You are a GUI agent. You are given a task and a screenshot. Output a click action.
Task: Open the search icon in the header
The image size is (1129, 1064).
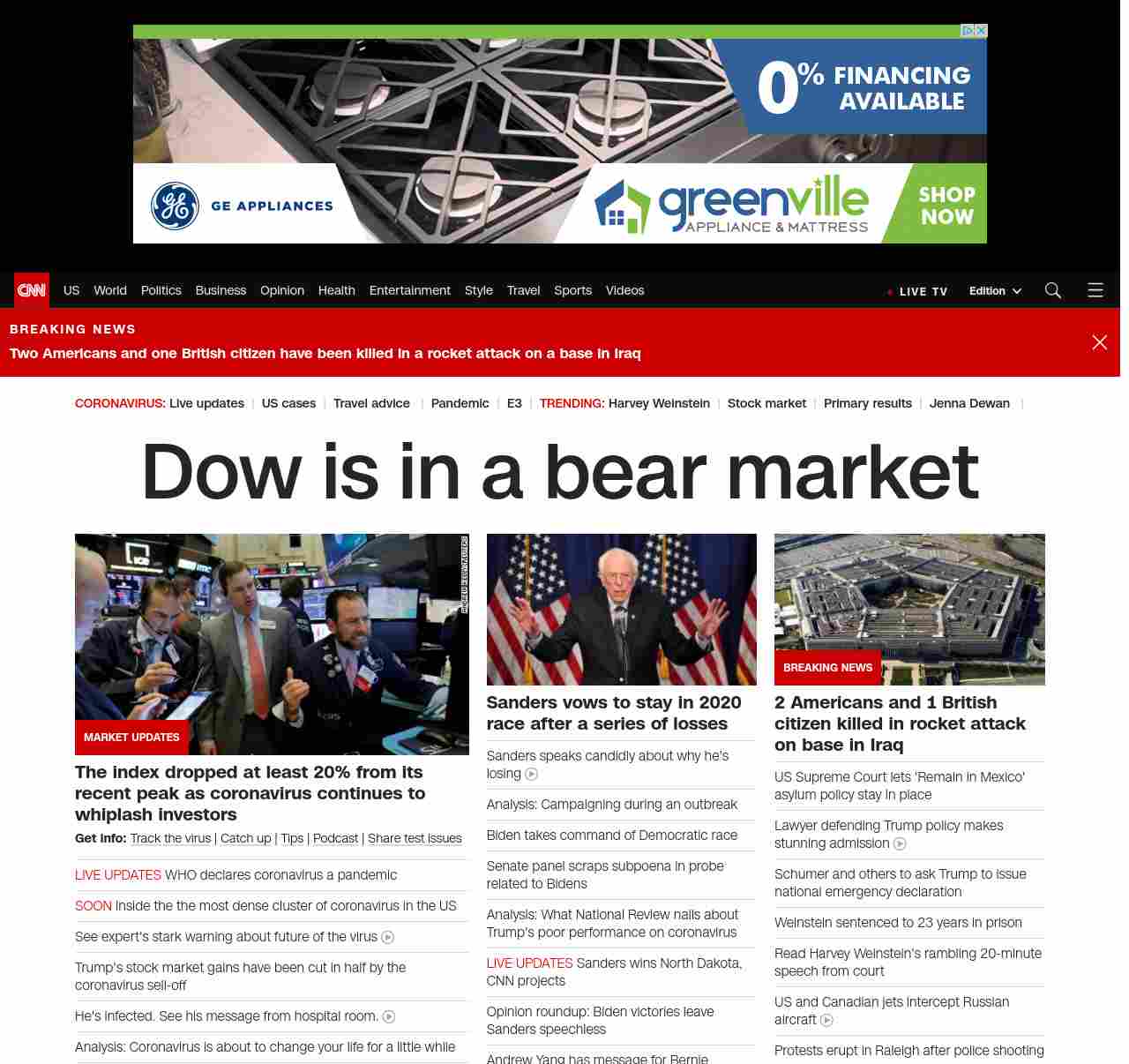(x=1052, y=290)
